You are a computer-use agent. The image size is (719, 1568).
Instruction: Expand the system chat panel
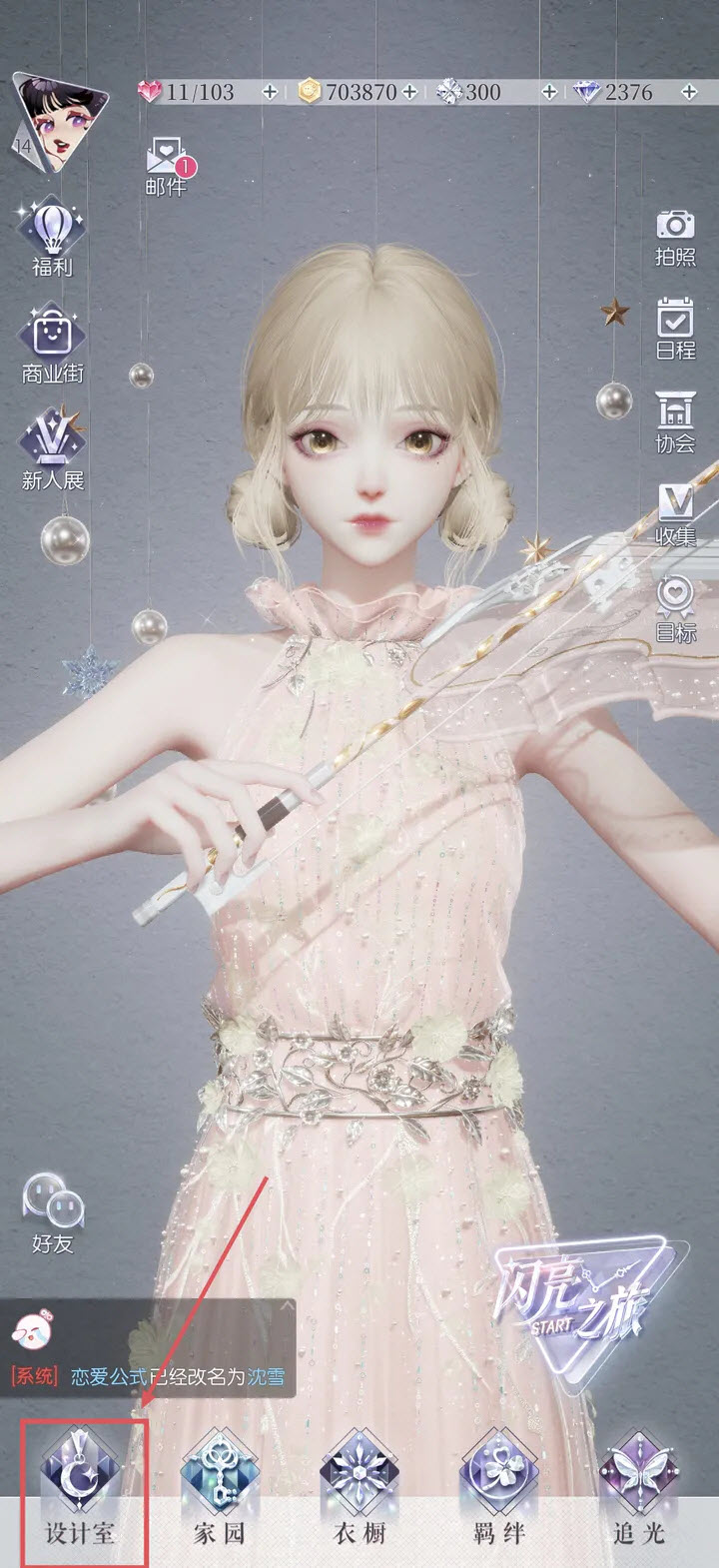click(287, 1306)
